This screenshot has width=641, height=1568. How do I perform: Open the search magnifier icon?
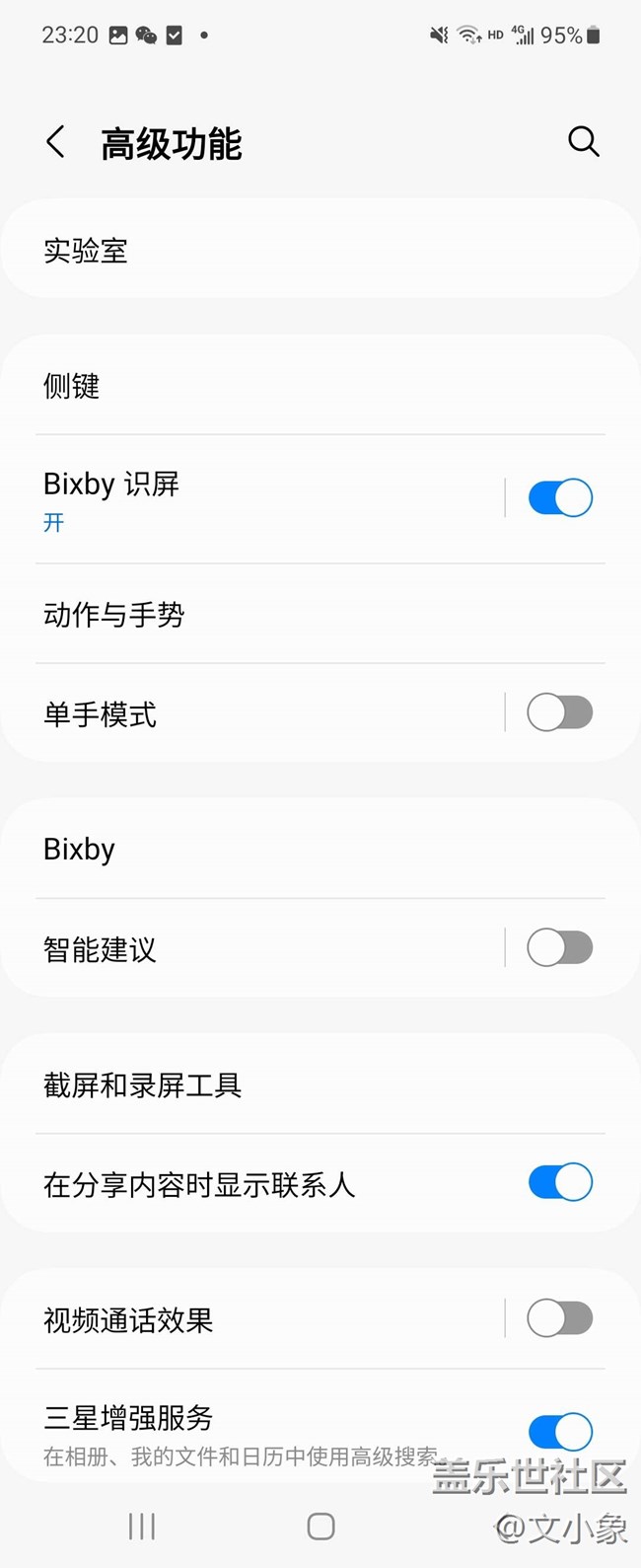coord(583,142)
